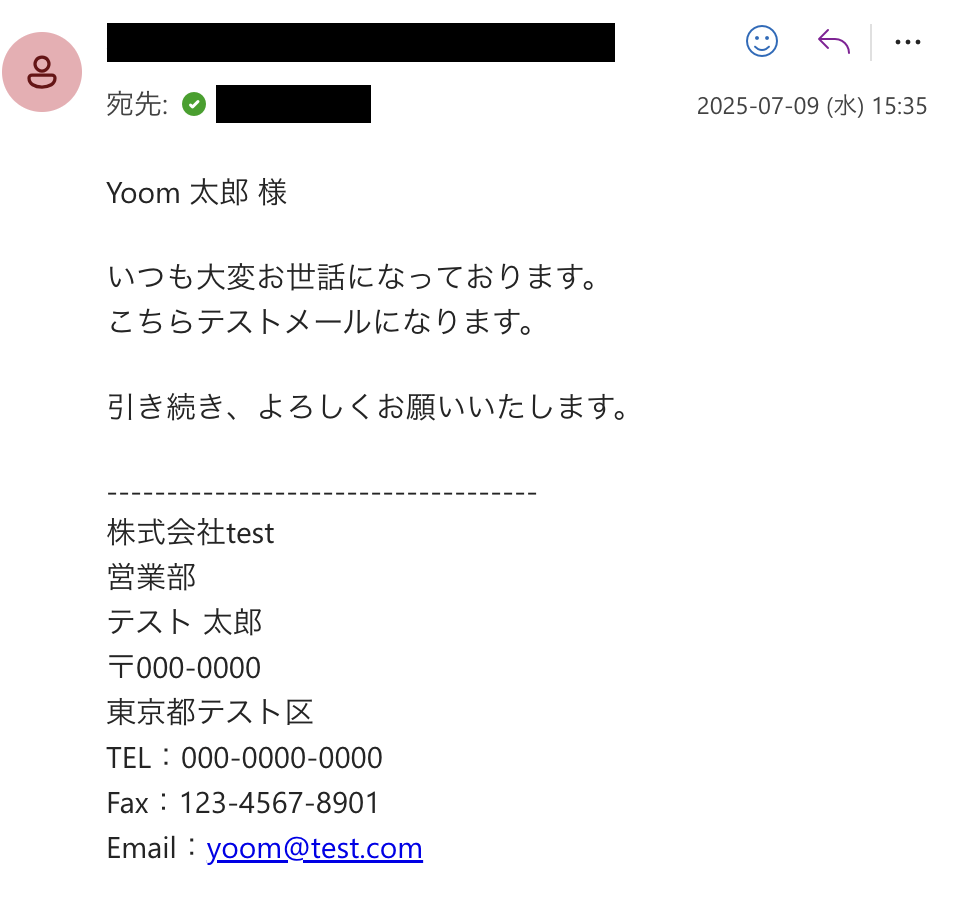Open the sender's profile avatar
Image resolution: width=960 pixels, height=910 pixels.
click(x=42, y=72)
